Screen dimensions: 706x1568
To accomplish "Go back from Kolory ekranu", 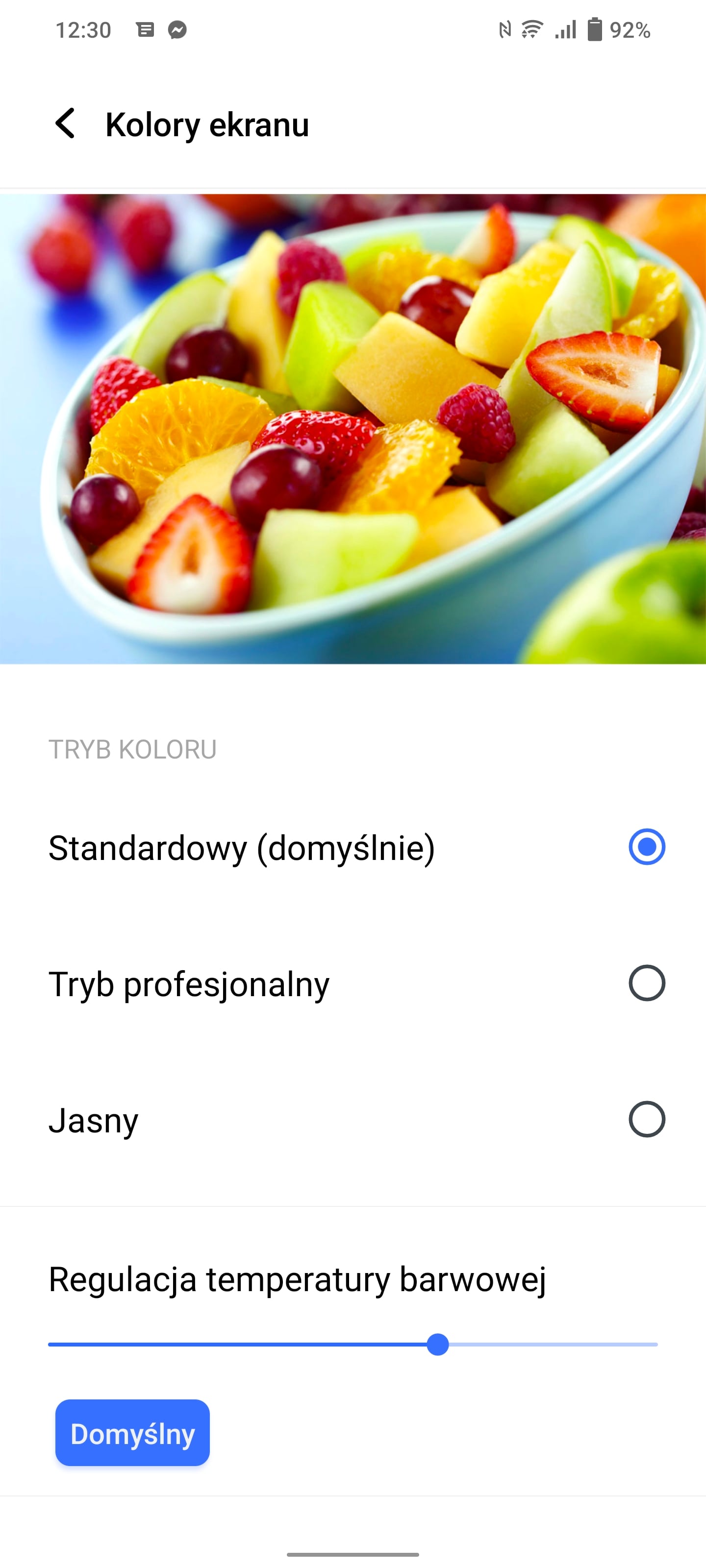I will coord(65,123).
